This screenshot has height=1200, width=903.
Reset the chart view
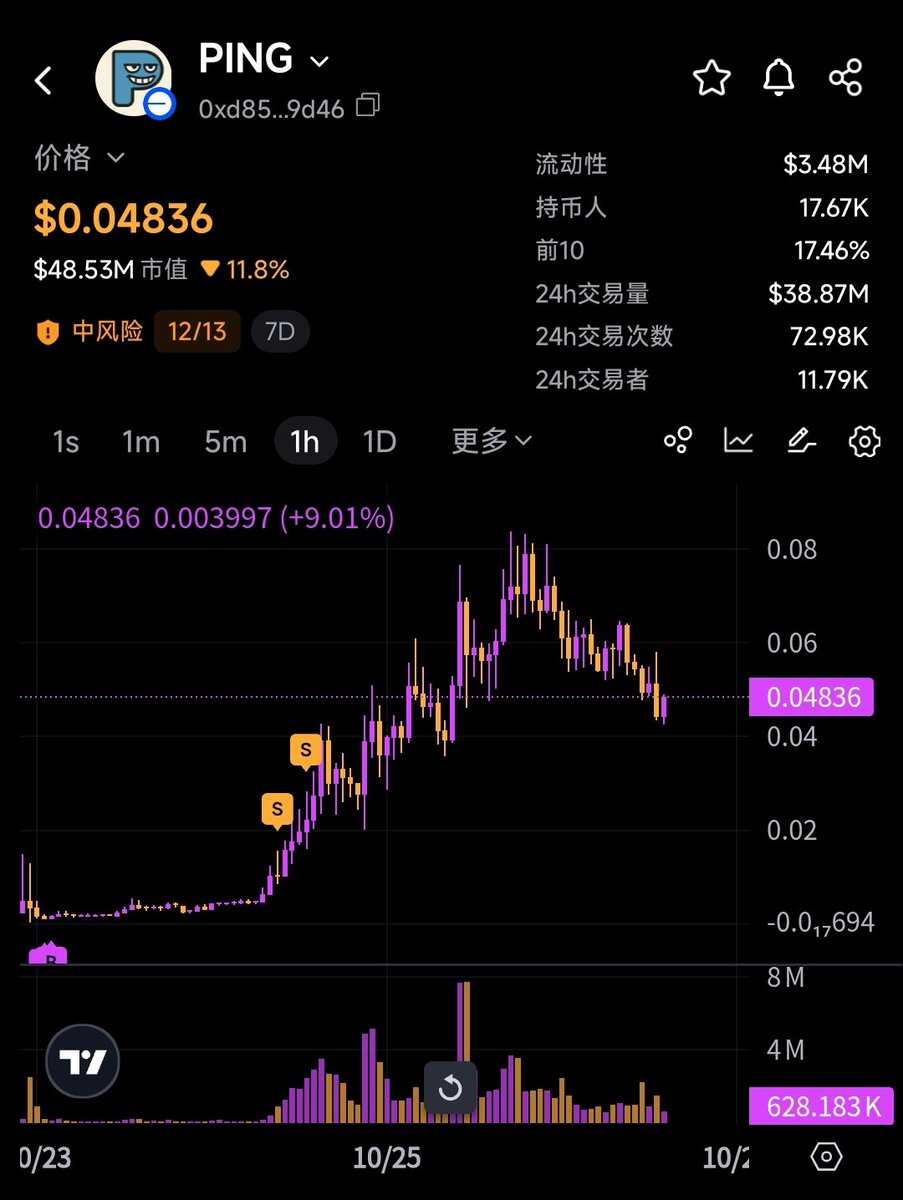pos(450,1087)
